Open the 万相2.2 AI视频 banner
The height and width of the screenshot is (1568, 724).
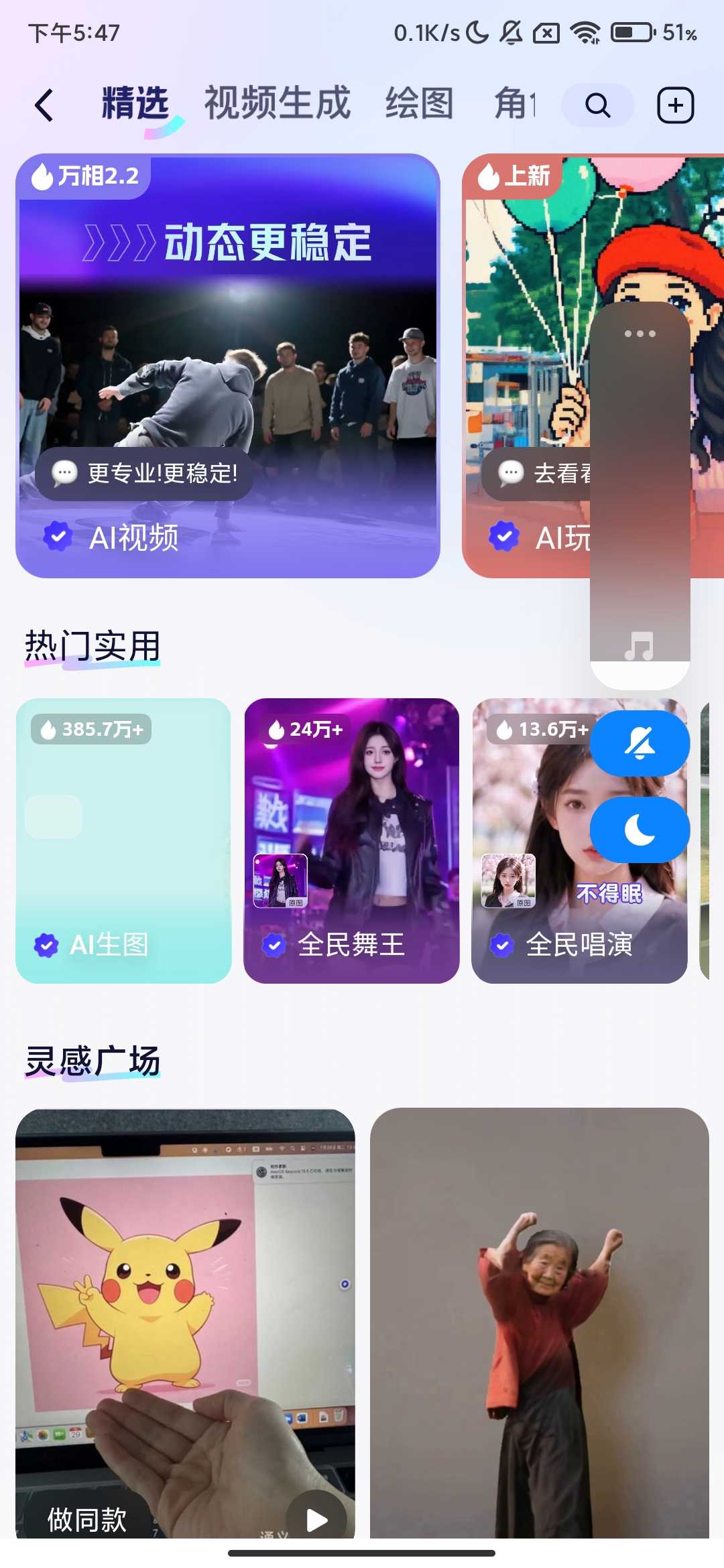(228, 365)
